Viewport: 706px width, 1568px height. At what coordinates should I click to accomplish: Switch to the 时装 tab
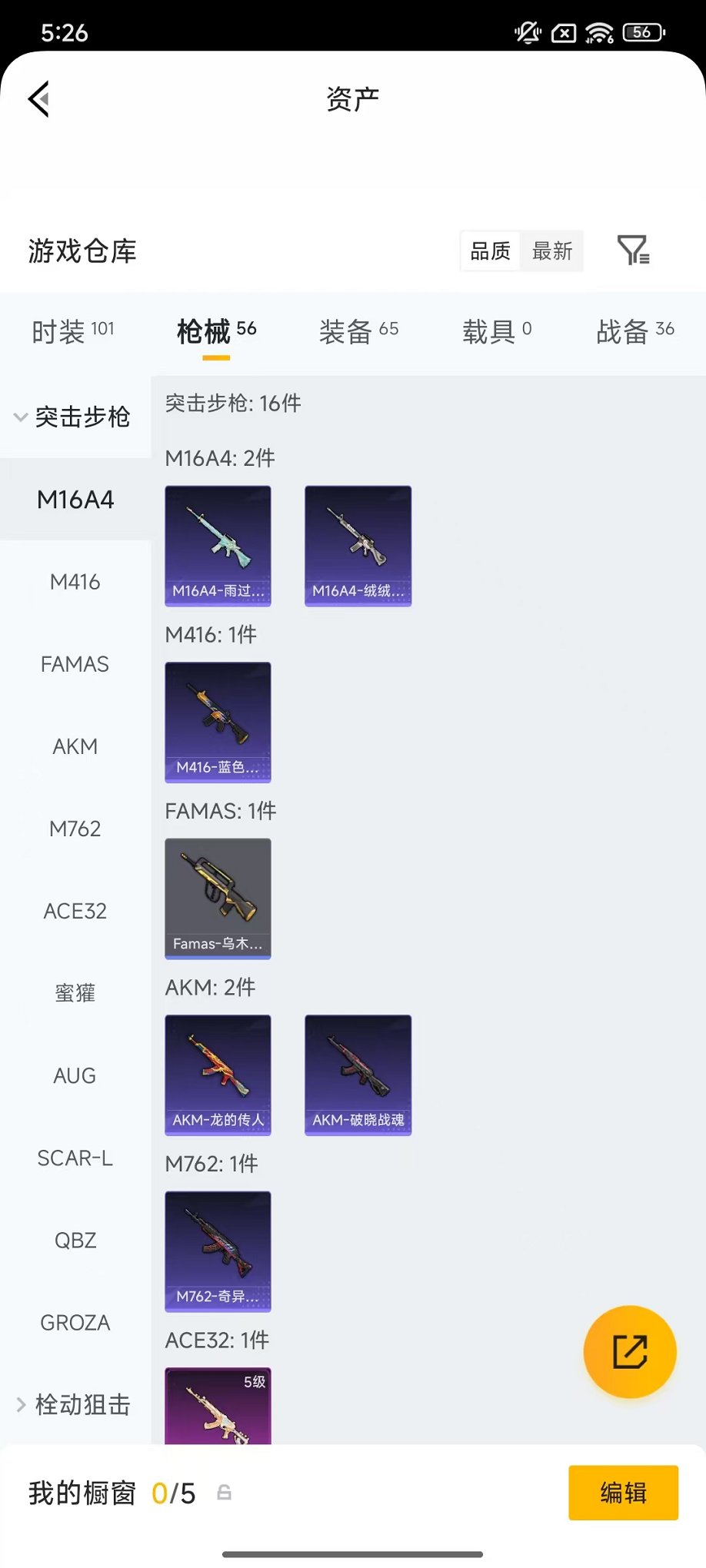73,331
